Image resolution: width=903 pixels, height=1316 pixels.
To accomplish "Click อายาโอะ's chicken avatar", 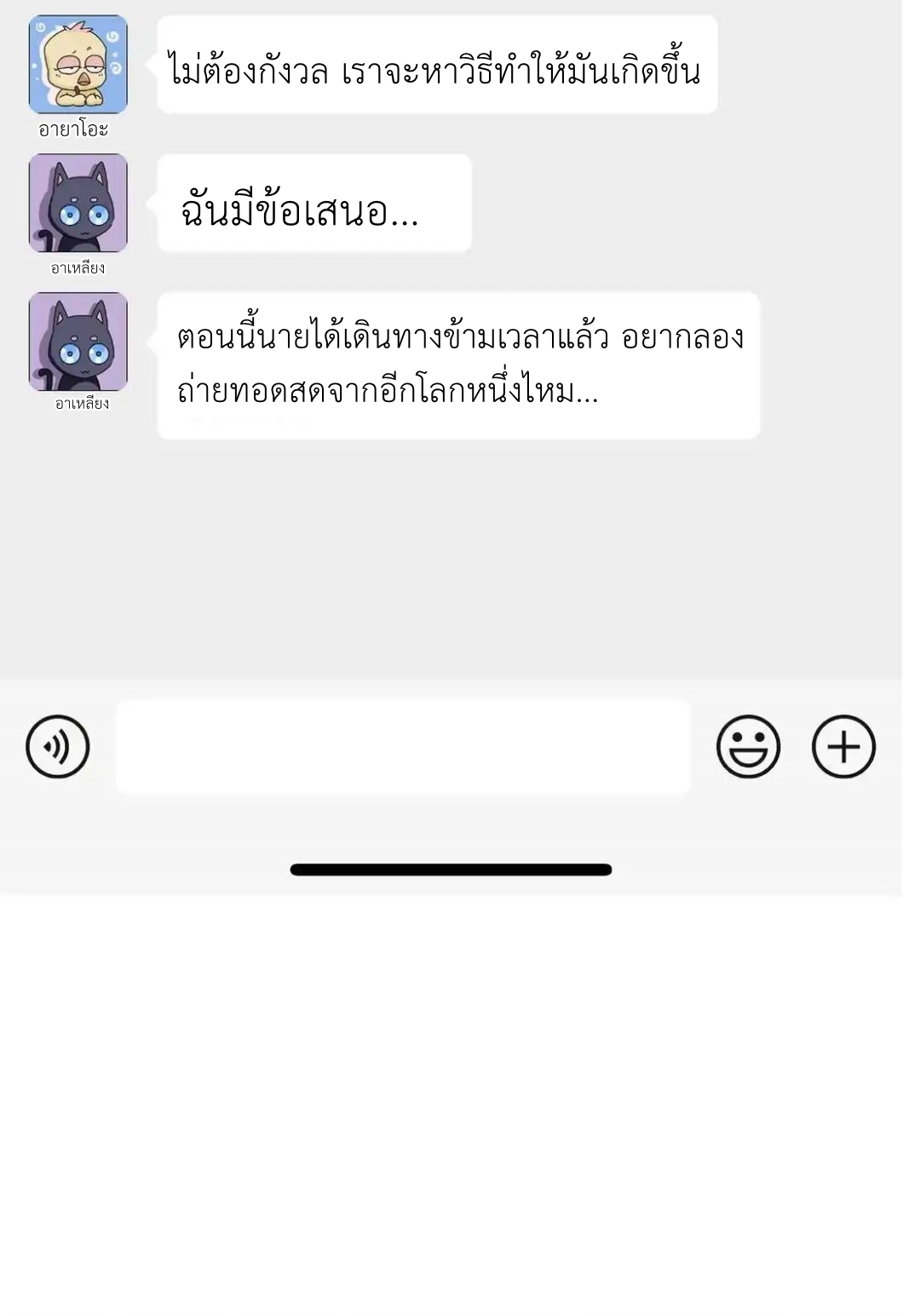I will [x=78, y=62].
